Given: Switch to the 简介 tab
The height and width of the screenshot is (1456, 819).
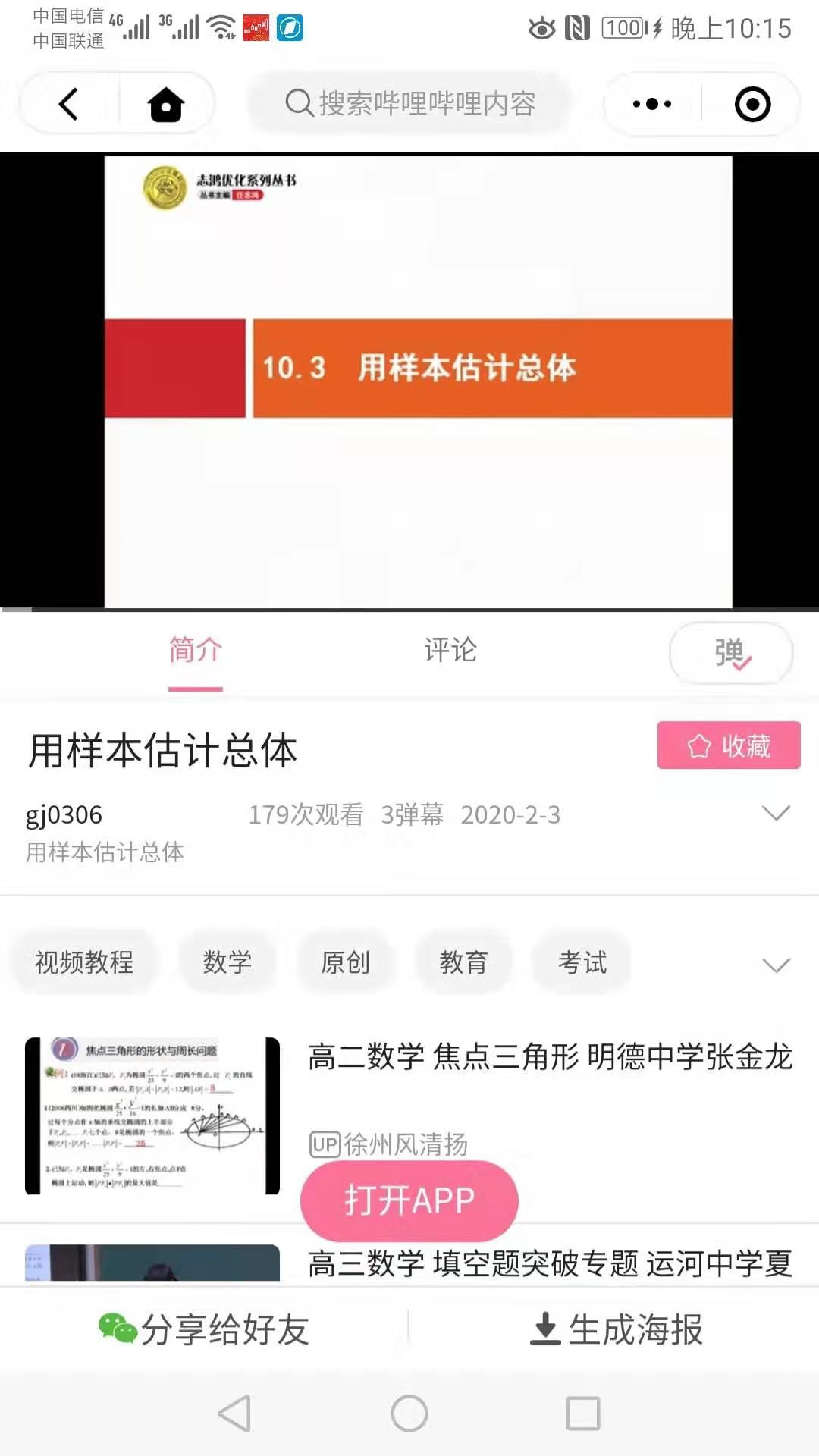Looking at the screenshot, I should click(195, 651).
